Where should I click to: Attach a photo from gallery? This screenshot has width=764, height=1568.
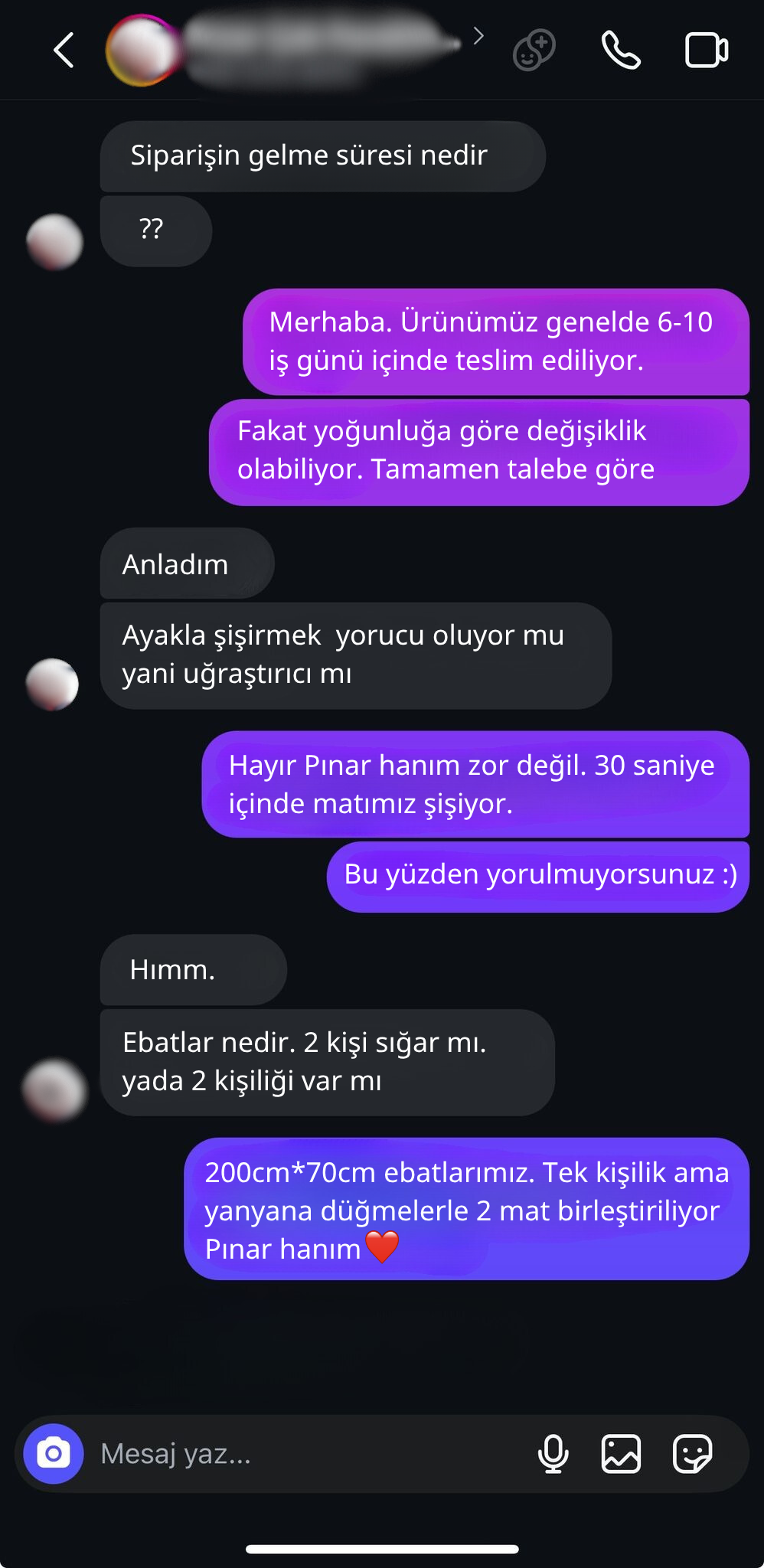pos(621,1453)
